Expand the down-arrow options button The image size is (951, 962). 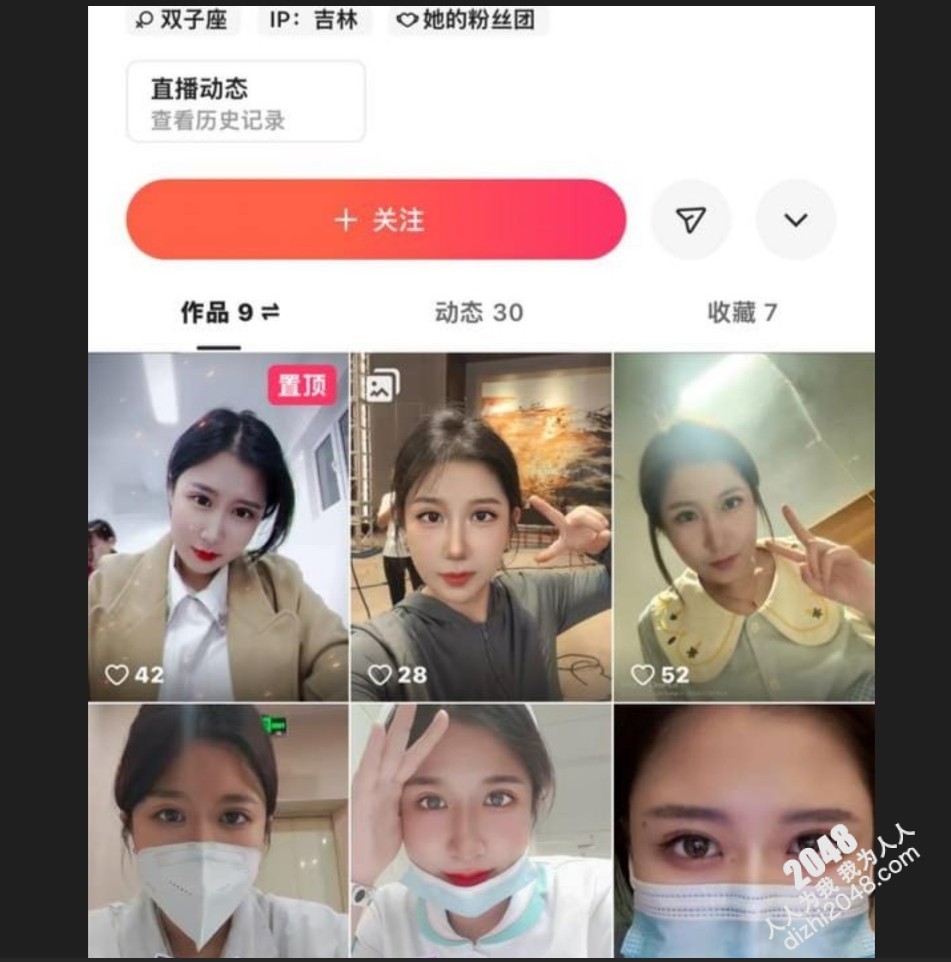795,220
